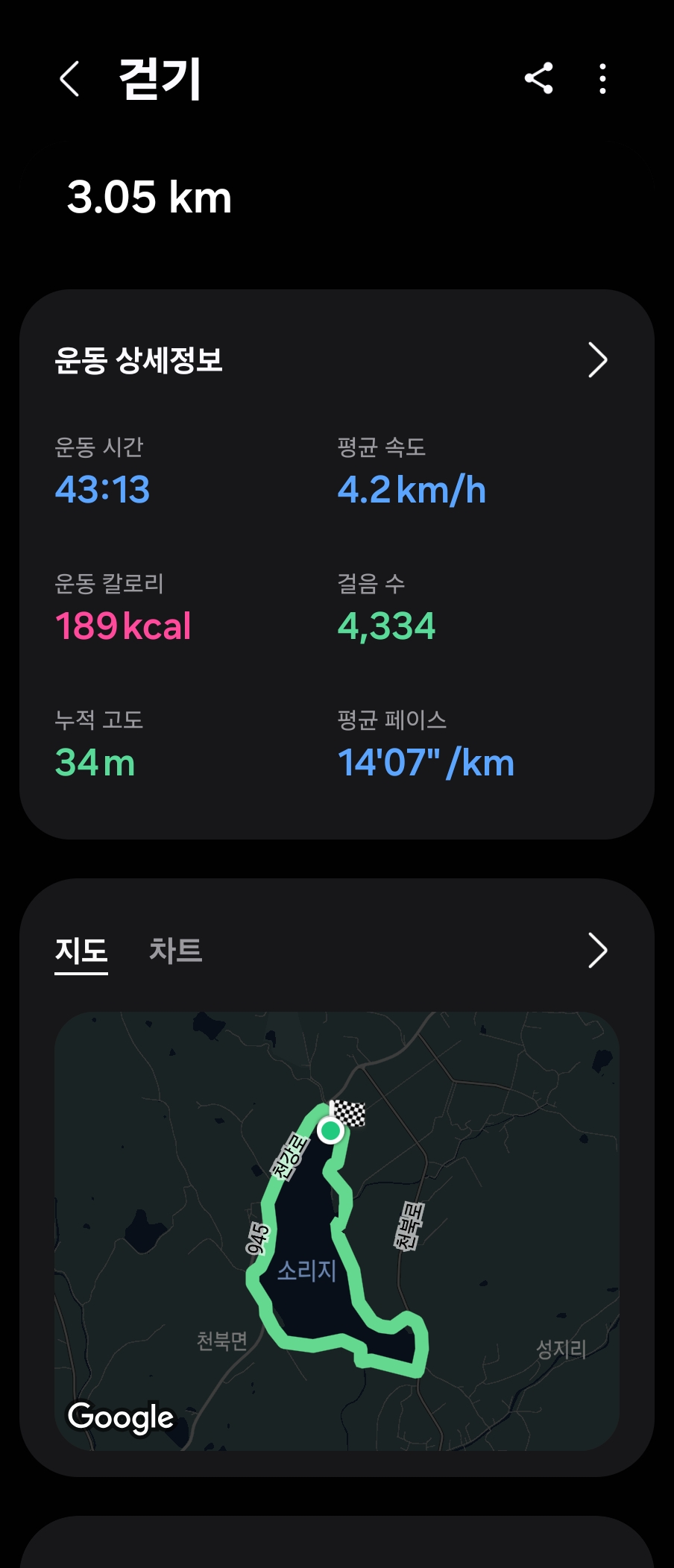Open the walking route map
Screen dimensions: 674x1568
click(x=337, y=1230)
